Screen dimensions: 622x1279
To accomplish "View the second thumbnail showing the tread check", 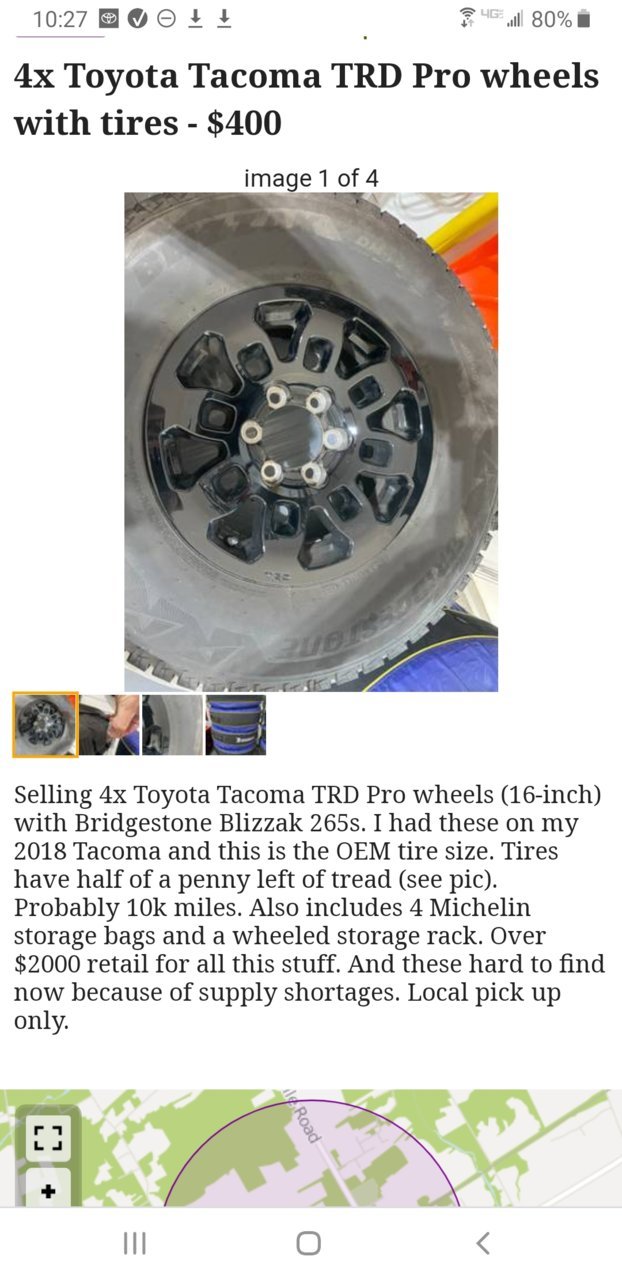I will (109, 724).
